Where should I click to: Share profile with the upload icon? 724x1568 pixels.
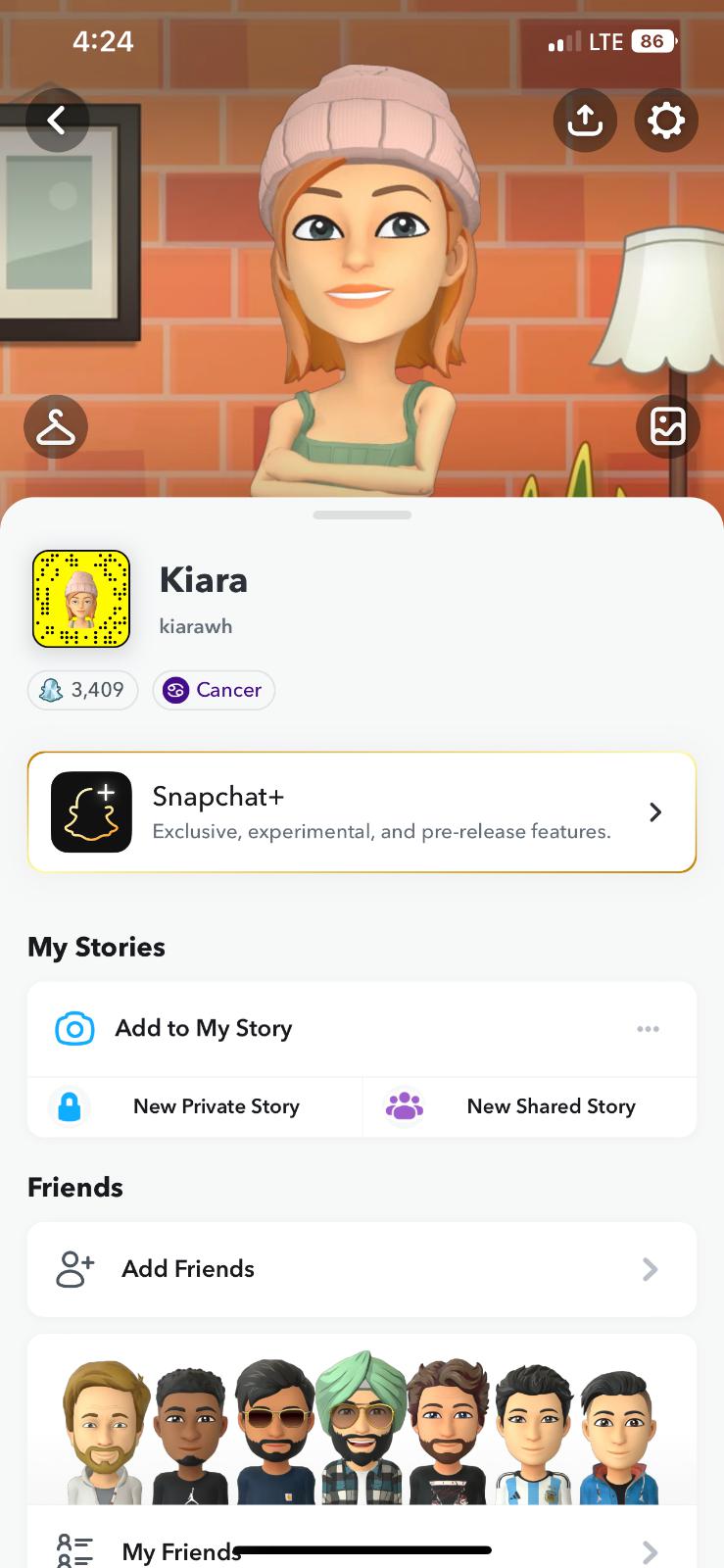tap(585, 121)
